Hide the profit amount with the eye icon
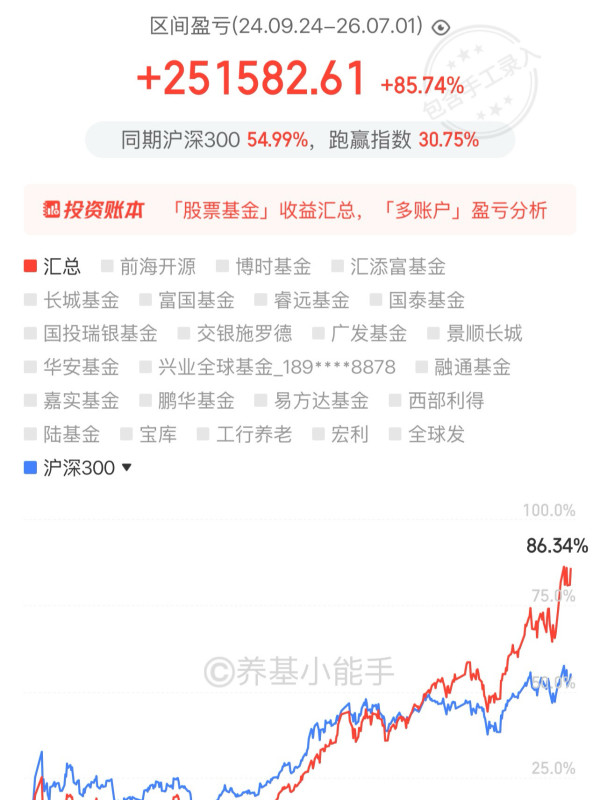This screenshot has width=600, height=800. click(x=441, y=27)
